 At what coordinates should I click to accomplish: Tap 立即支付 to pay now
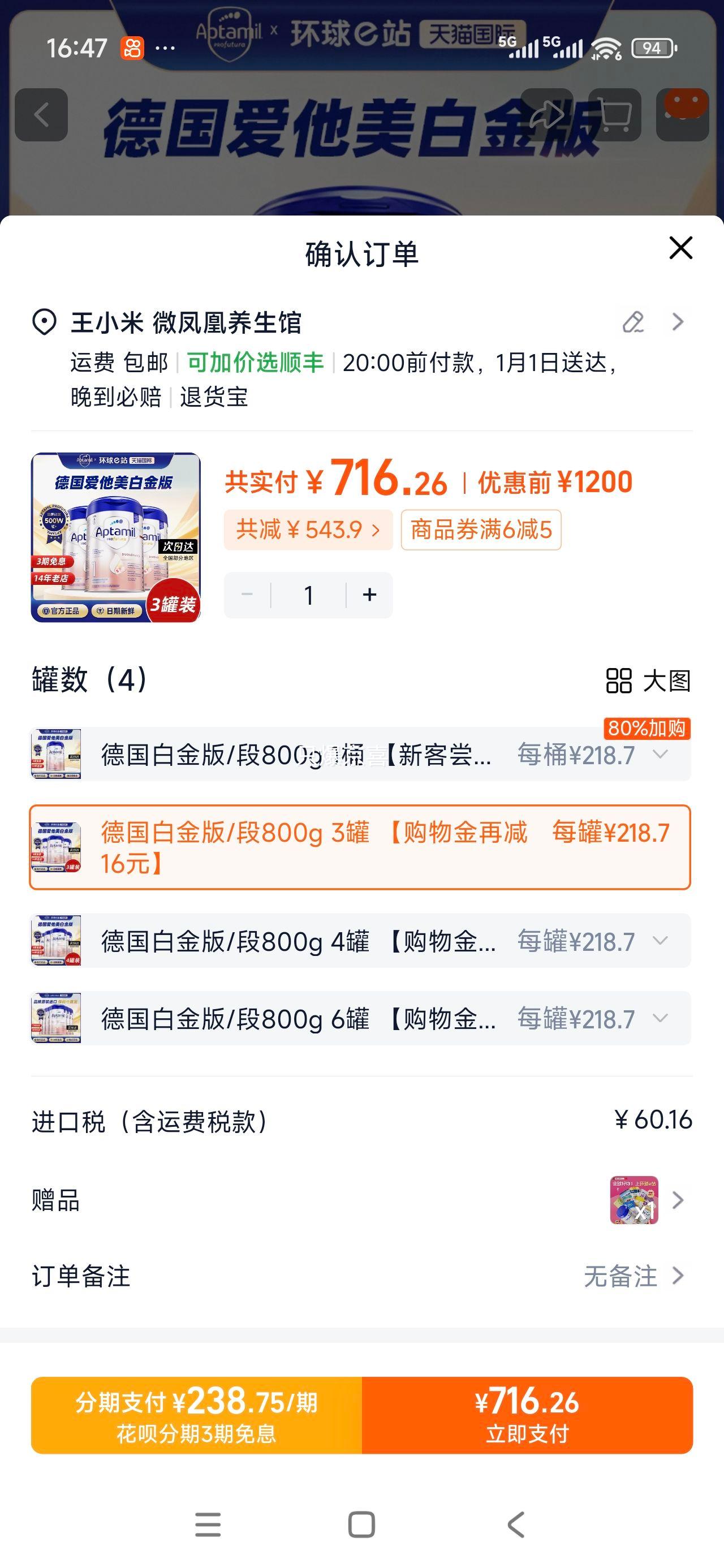coord(528,1415)
